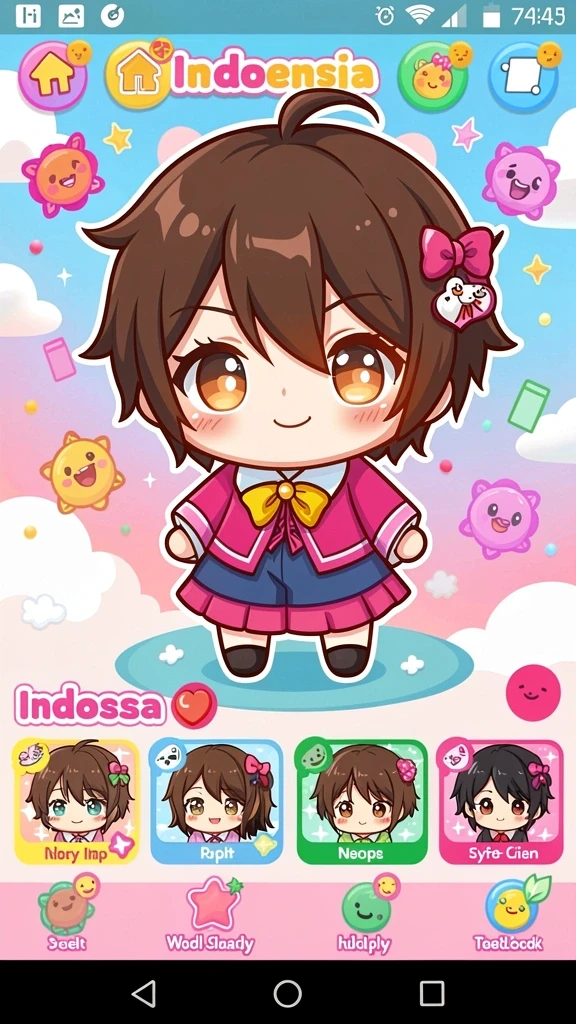The height and width of the screenshot is (1024, 576).
Task: Select the Nory Imp character card
Action: [x=76, y=802]
